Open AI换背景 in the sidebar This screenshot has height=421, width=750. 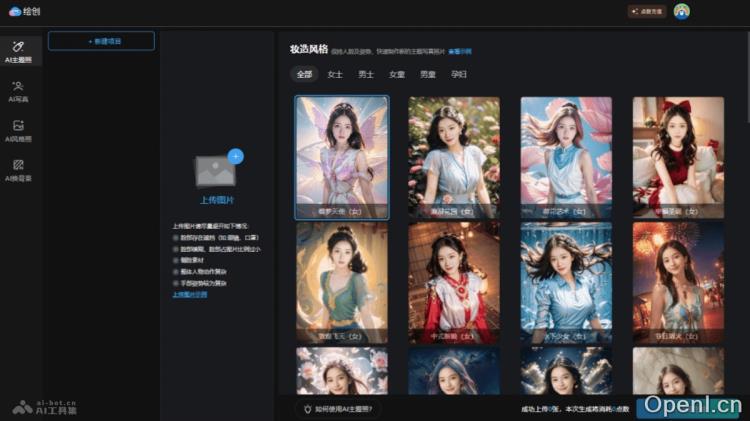click(18, 169)
